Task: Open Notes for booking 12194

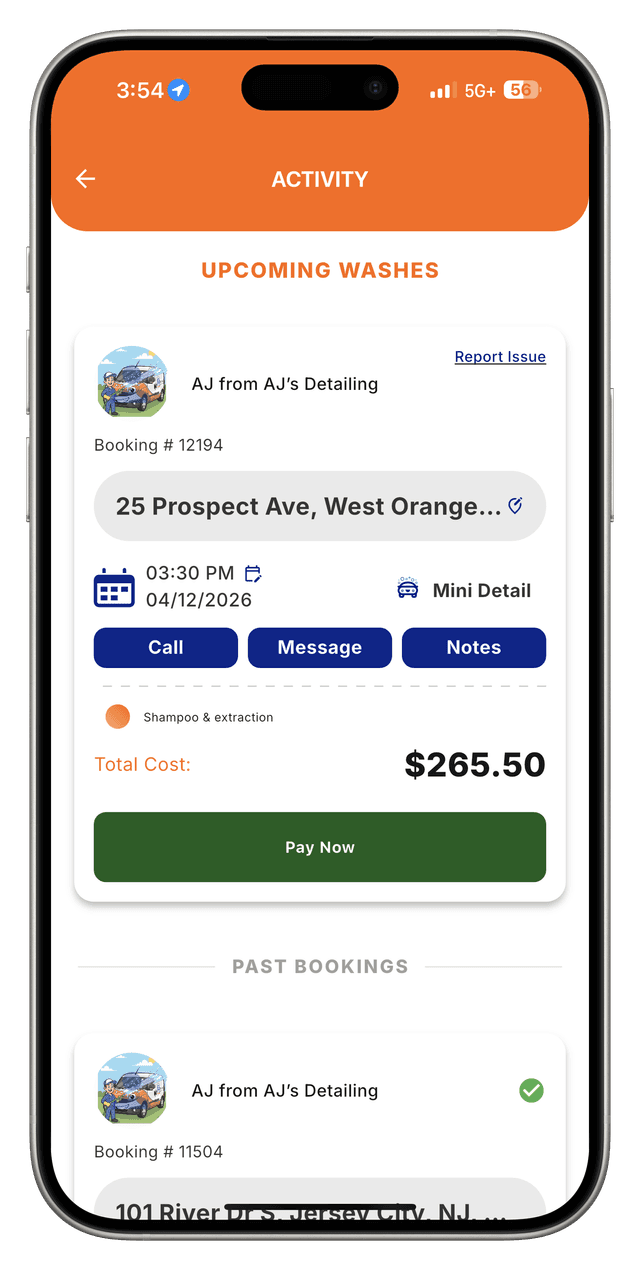Action: pyautogui.click(x=474, y=648)
